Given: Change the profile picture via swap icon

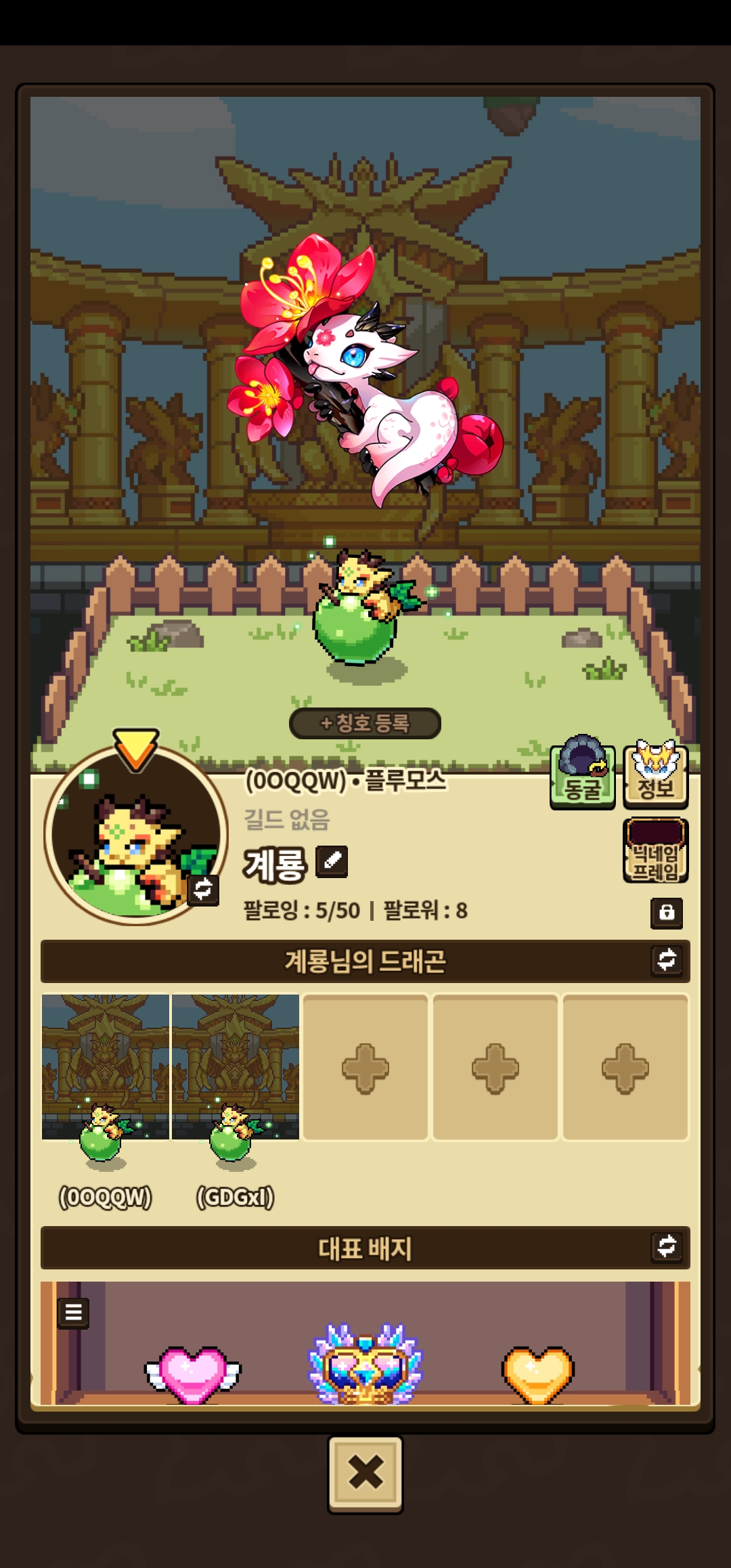Looking at the screenshot, I should [x=203, y=889].
